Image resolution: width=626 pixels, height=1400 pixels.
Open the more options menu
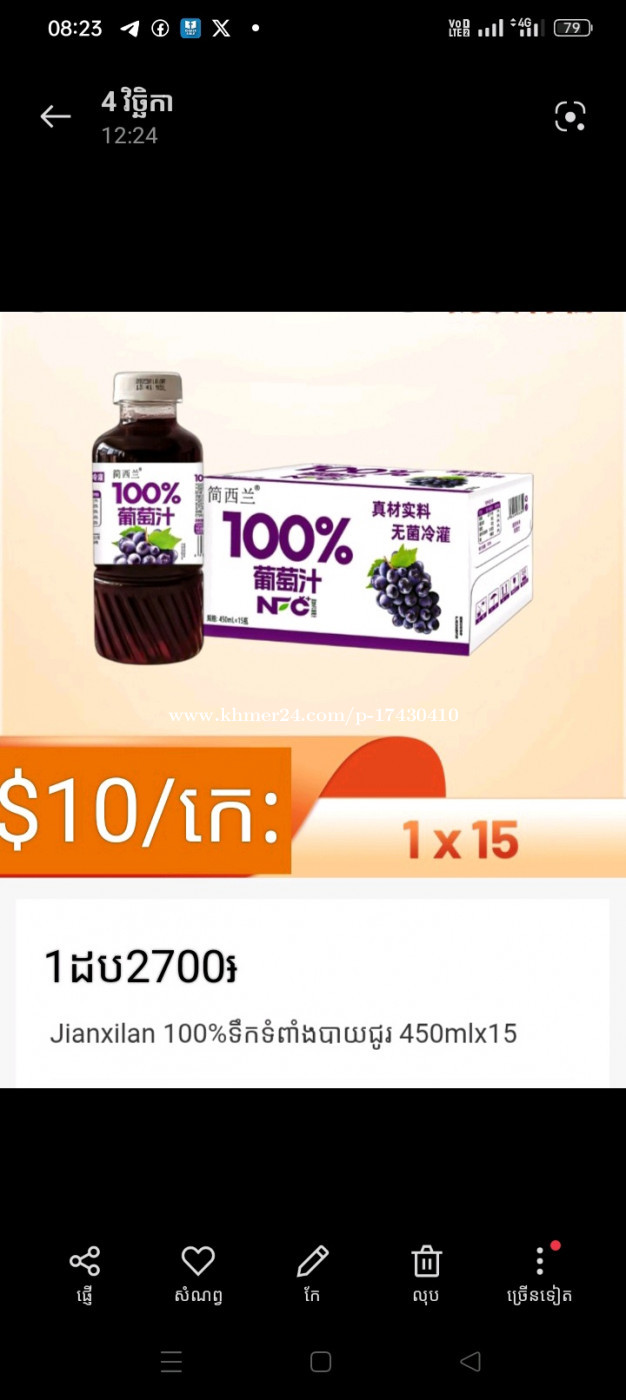[x=540, y=1262]
